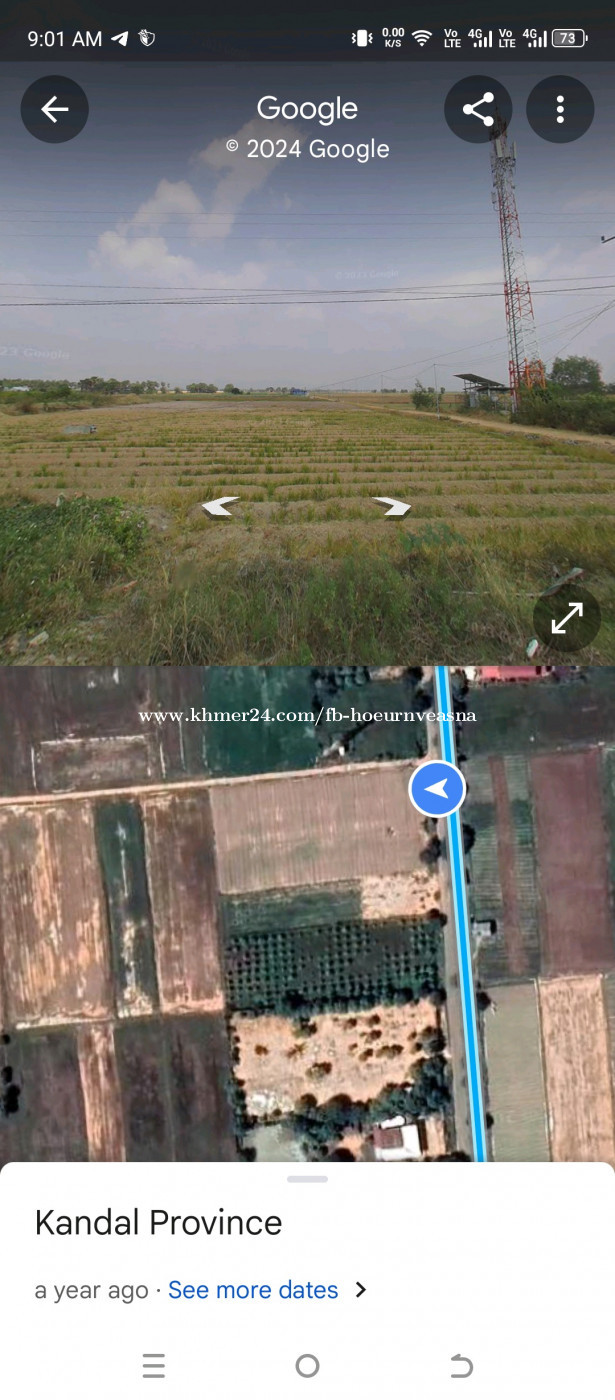Move Street View toward the left arrow

tap(221, 507)
